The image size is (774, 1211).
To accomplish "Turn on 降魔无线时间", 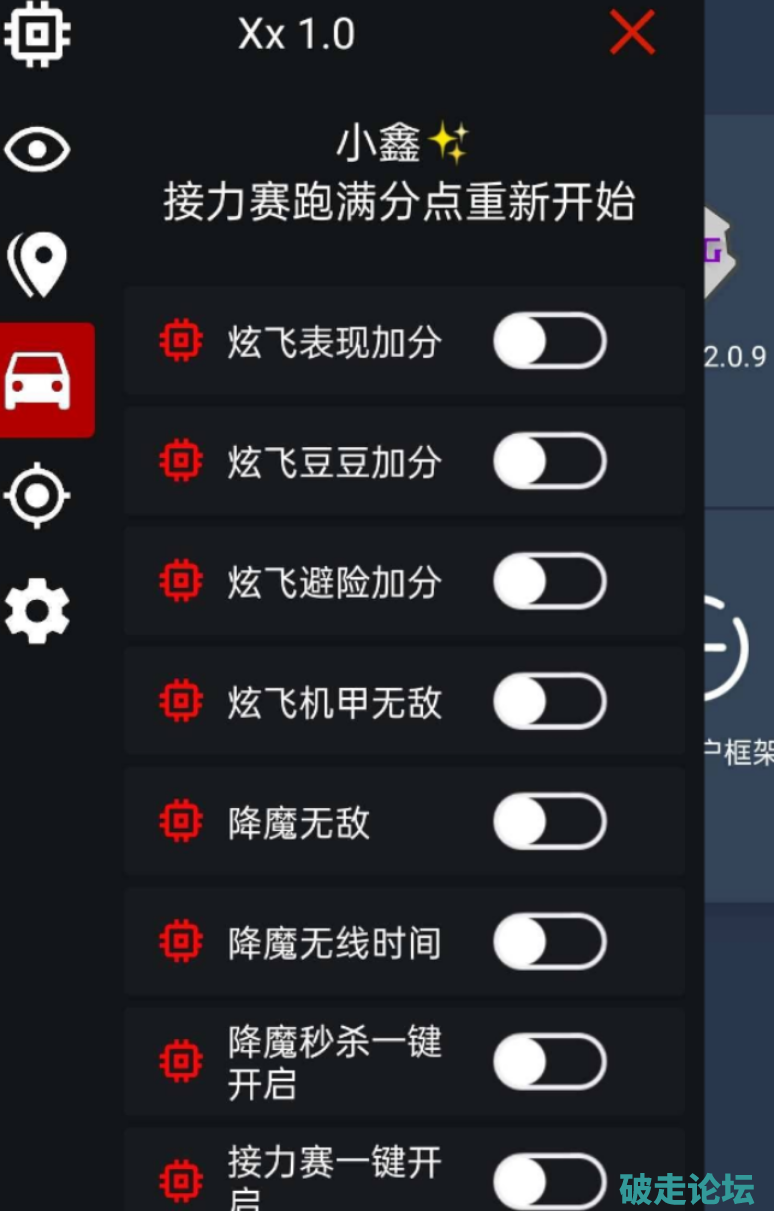I will 549,943.
